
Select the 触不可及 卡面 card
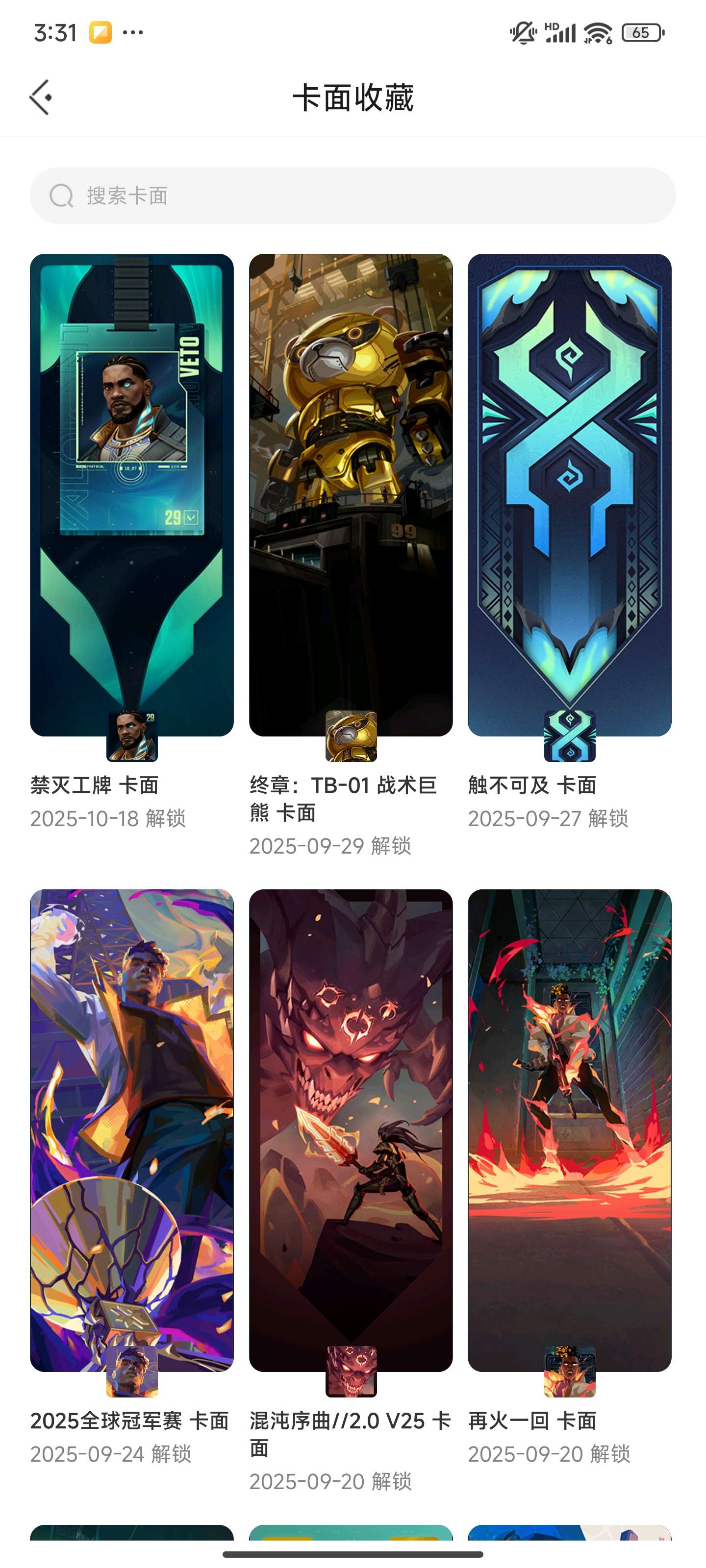click(569, 494)
